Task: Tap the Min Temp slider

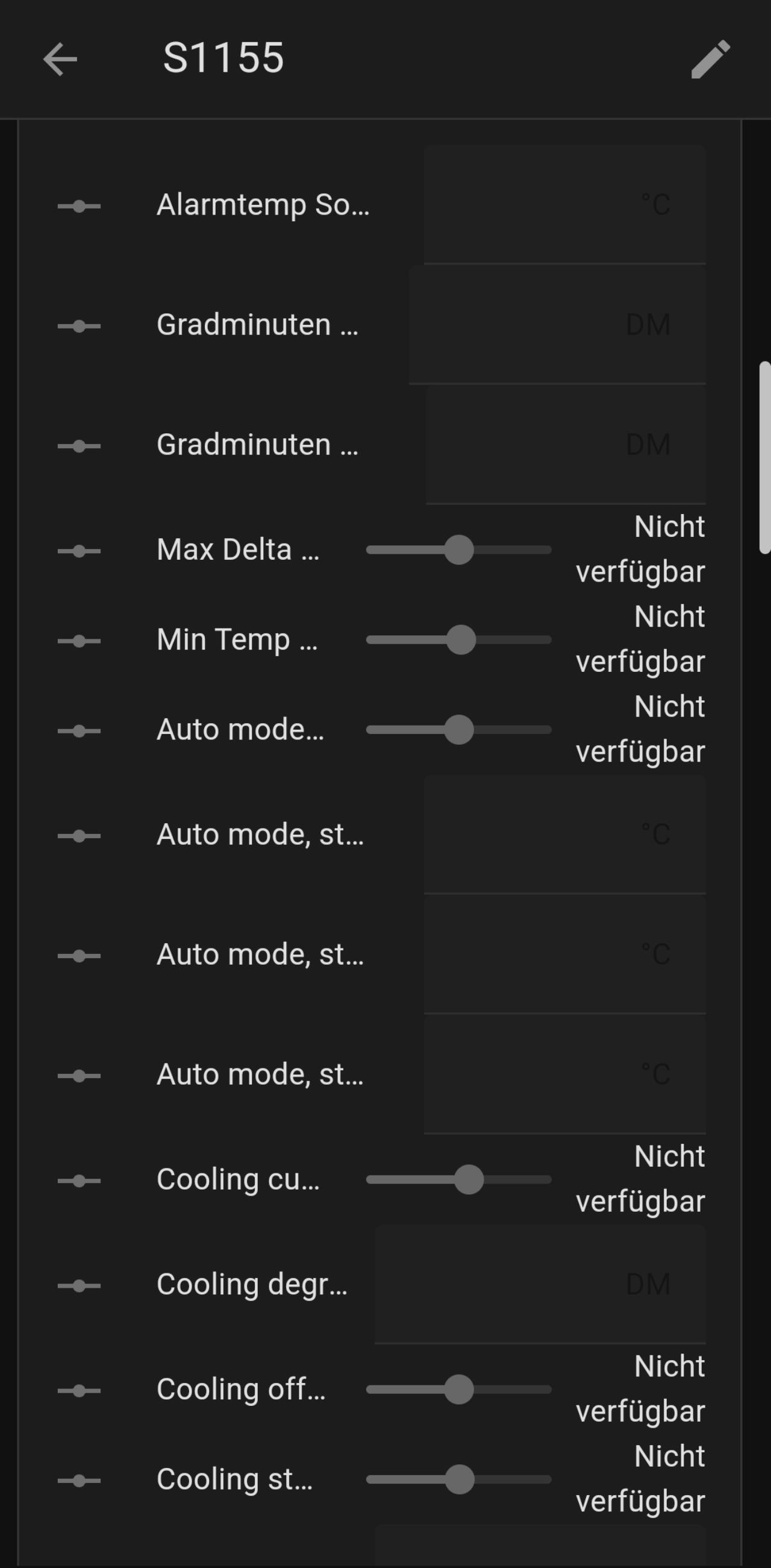Action: click(458, 640)
